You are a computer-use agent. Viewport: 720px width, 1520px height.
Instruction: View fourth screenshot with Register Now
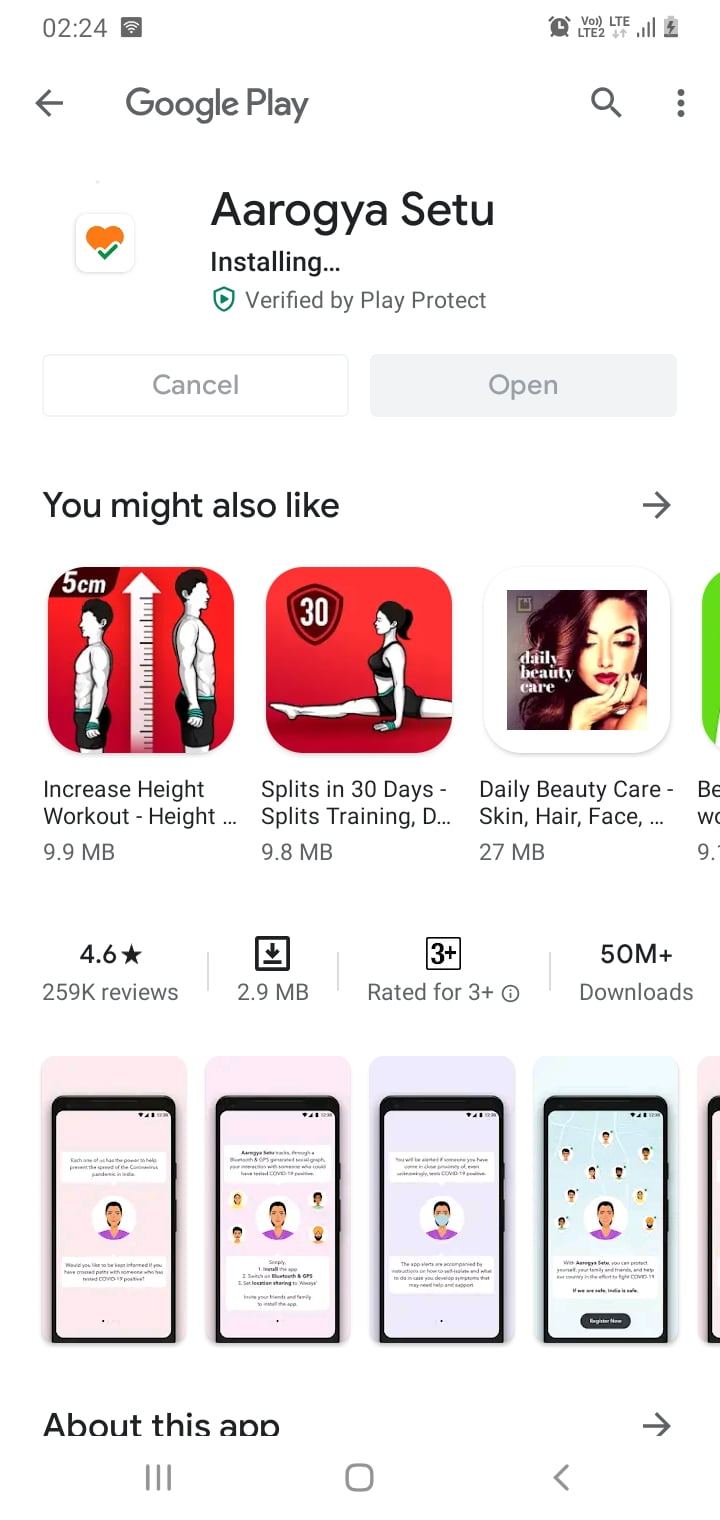(605, 1200)
